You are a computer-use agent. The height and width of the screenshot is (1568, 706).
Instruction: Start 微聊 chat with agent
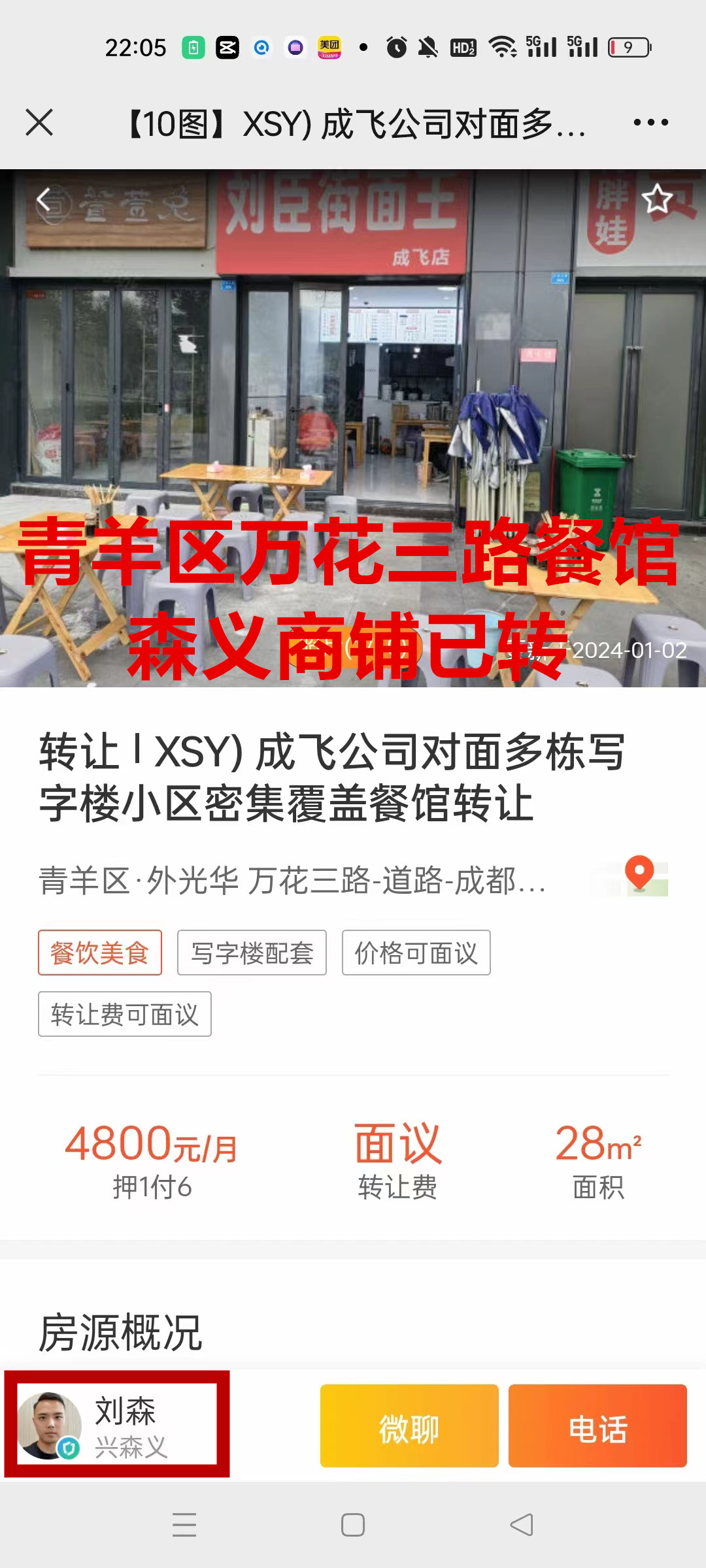(409, 1426)
